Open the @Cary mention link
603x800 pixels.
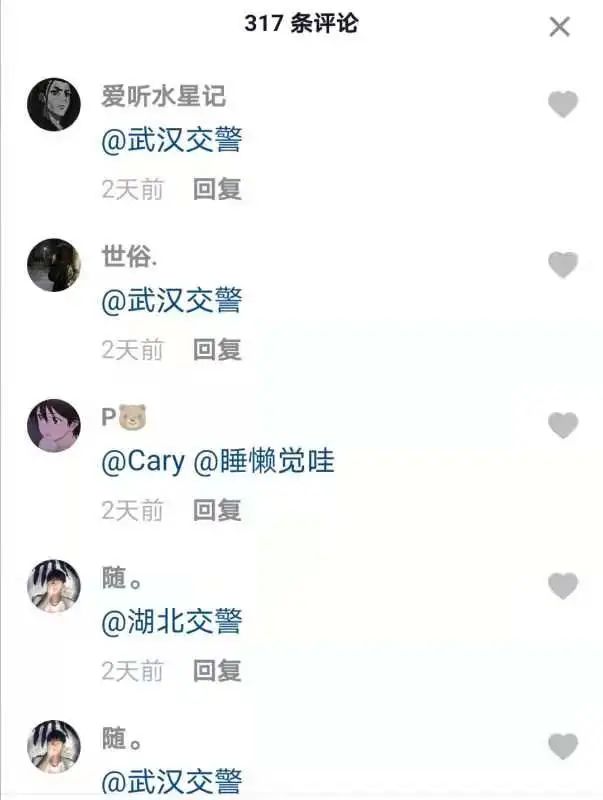tap(143, 461)
